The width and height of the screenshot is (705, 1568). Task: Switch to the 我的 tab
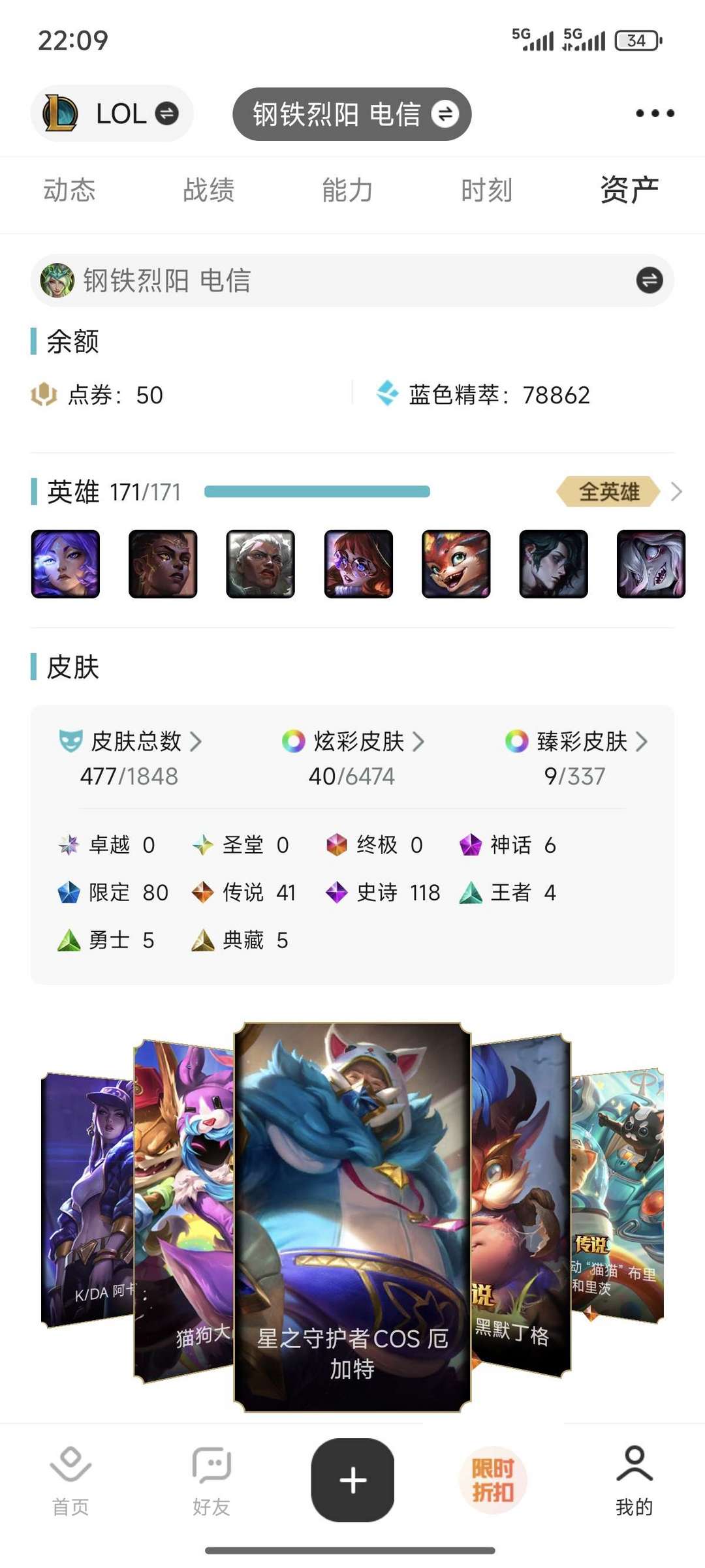[x=634, y=1482]
